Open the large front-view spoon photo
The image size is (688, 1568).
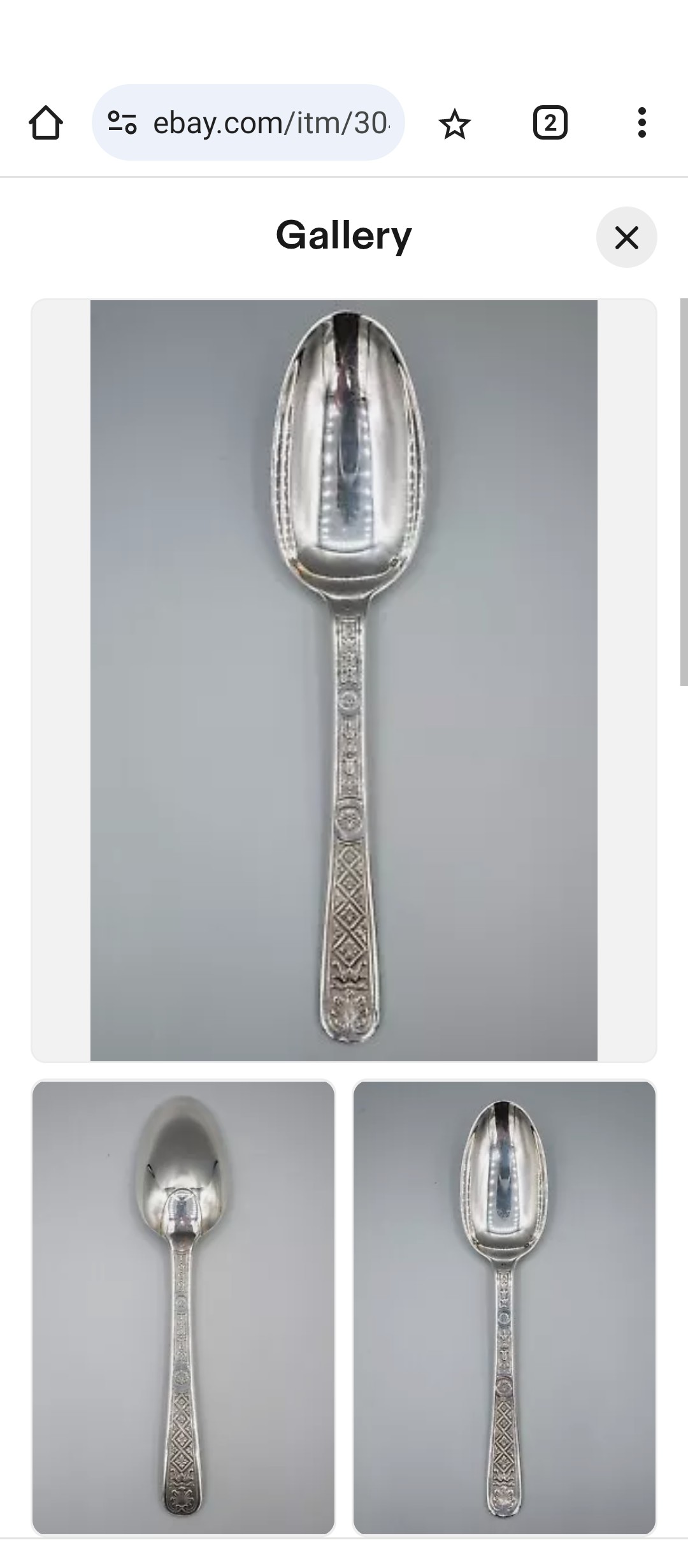pyautogui.click(x=344, y=680)
